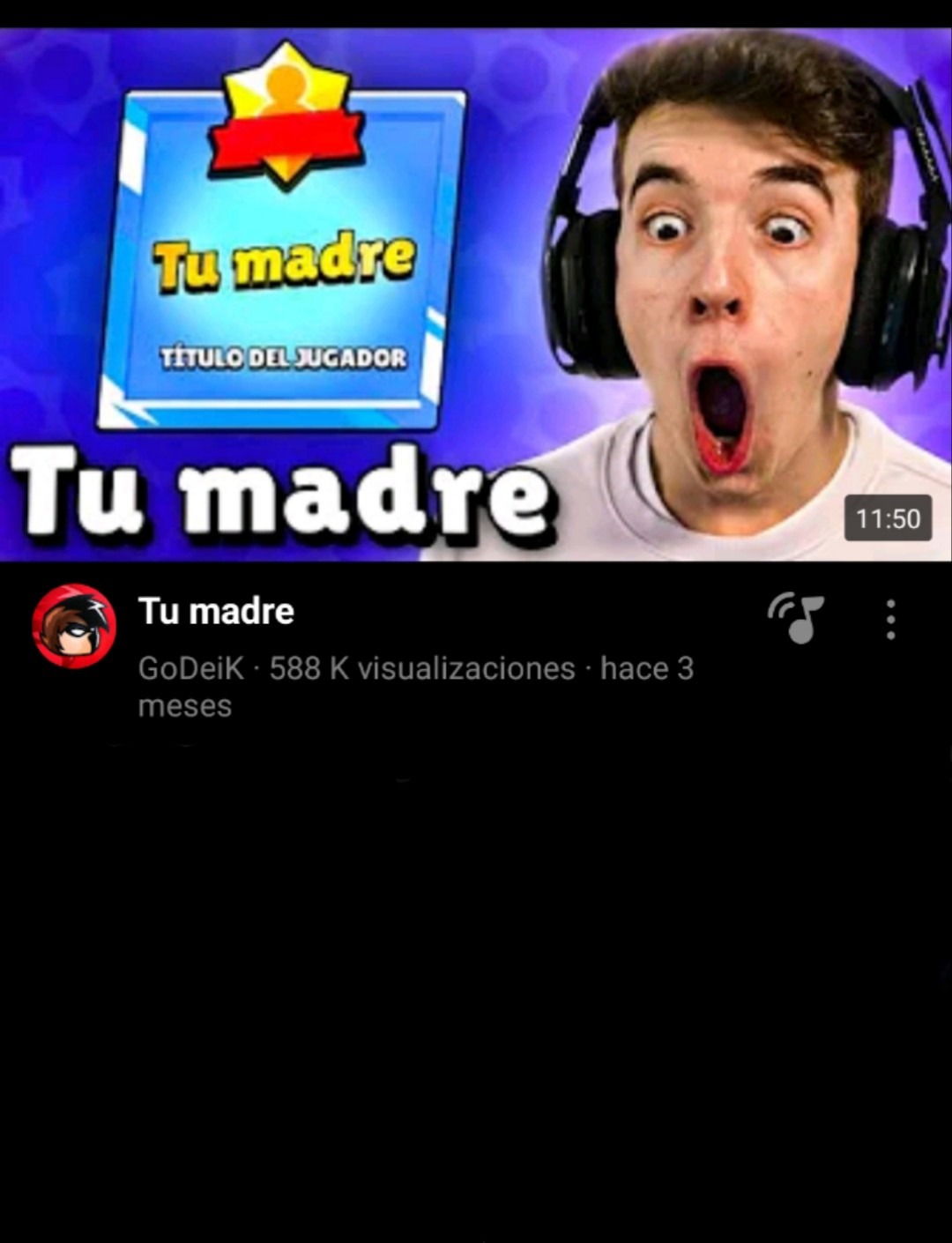This screenshot has height=1243, width=952.
Task: Click the Tu madre title text
Action: pos(218,610)
